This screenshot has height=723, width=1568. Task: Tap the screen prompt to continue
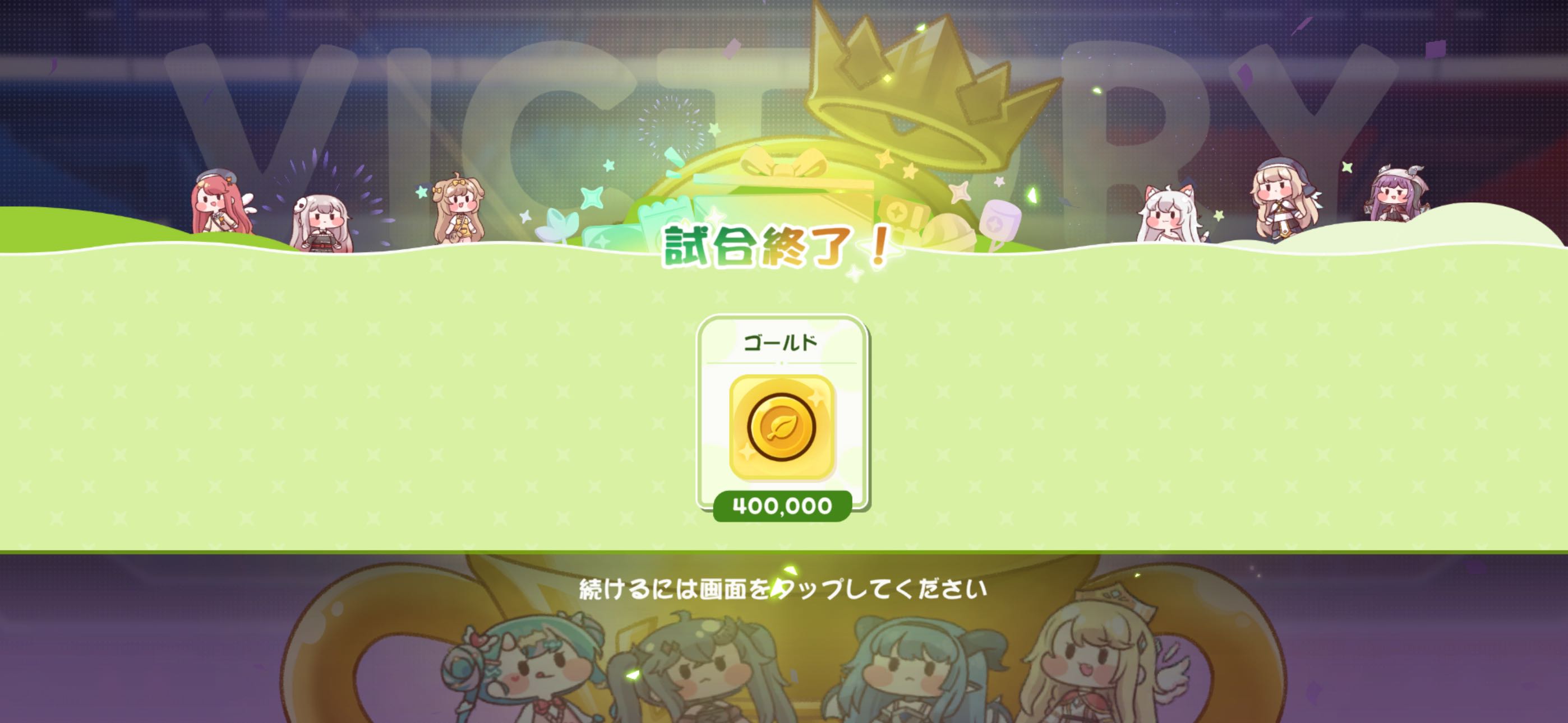pyautogui.click(x=783, y=589)
